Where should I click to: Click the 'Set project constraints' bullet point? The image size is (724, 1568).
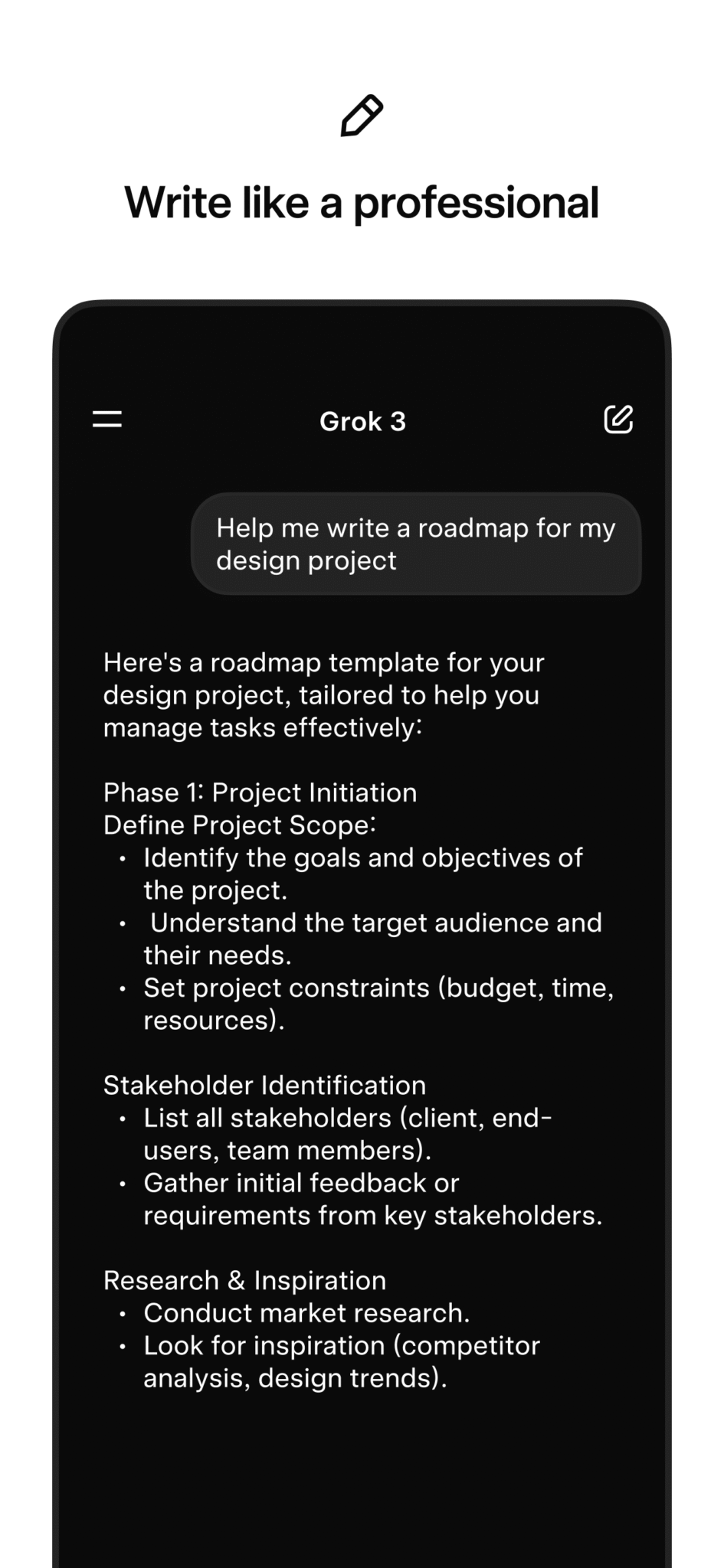pyautogui.click(x=378, y=1002)
